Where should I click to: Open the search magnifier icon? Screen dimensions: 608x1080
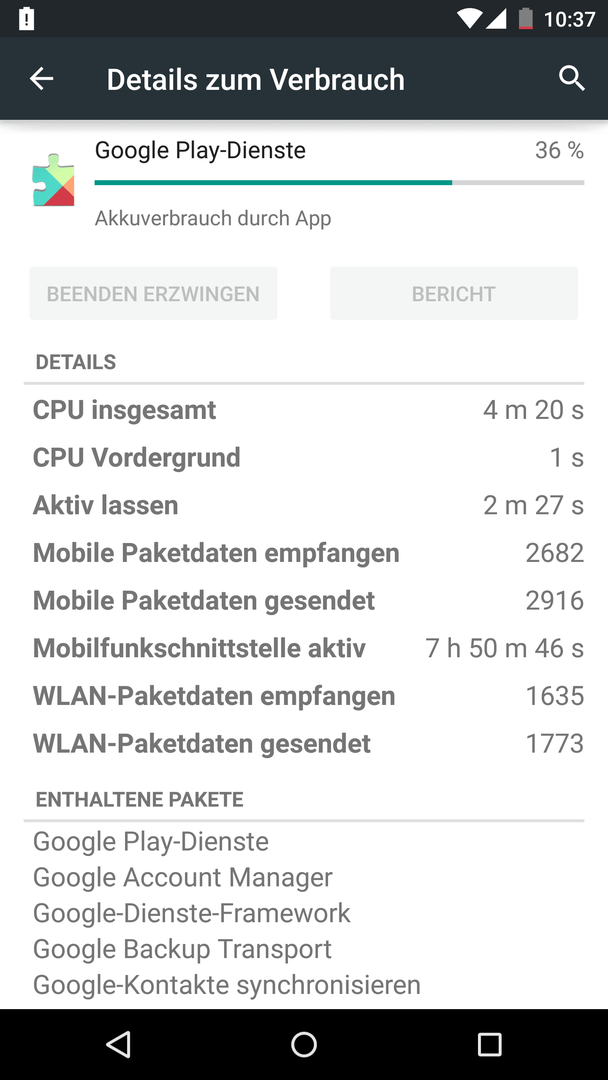[572, 79]
